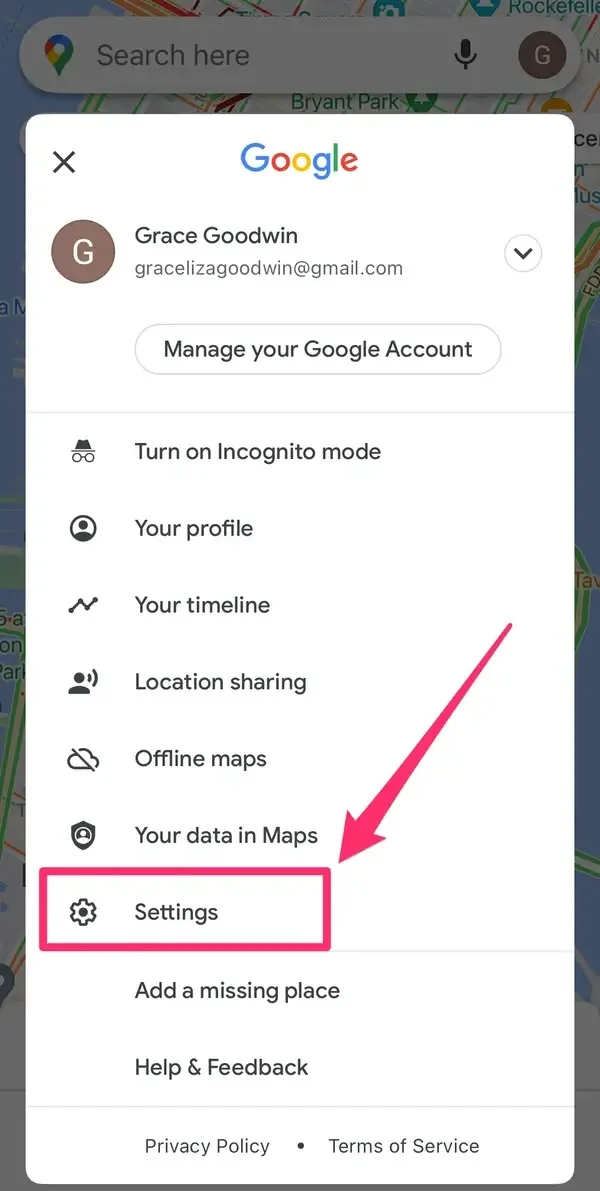Expand the account switcher chevron
This screenshot has width=600, height=1191.
click(x=523, y=254)
